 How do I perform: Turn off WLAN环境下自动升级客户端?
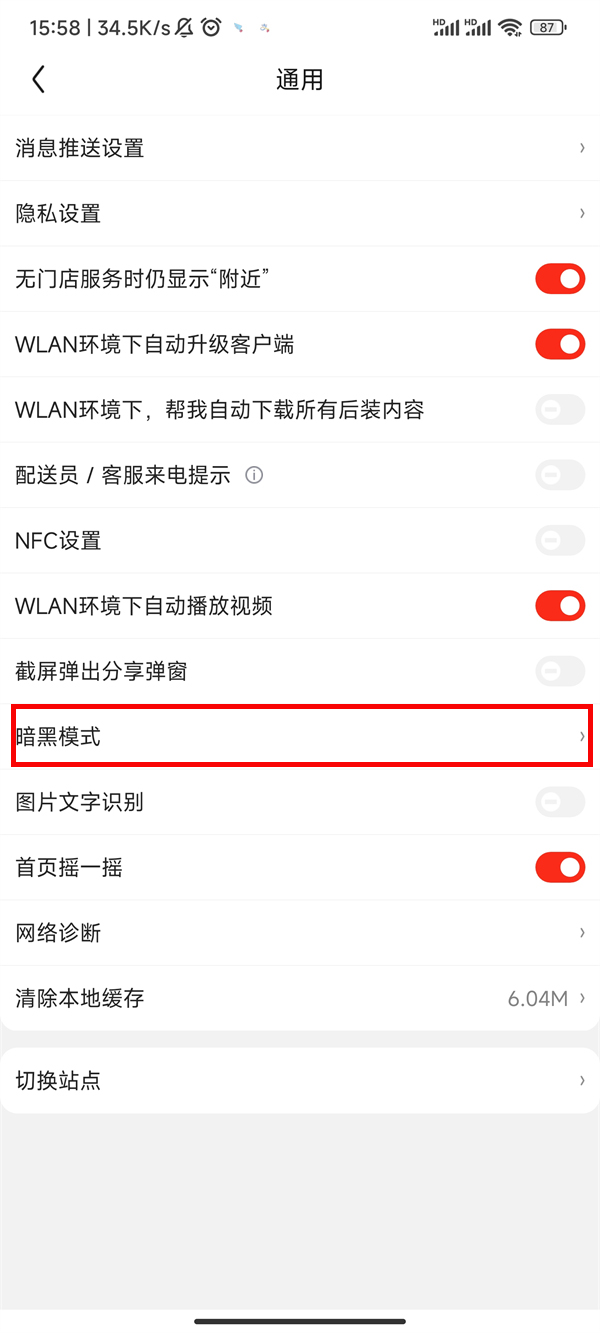[x=560, y=345]
